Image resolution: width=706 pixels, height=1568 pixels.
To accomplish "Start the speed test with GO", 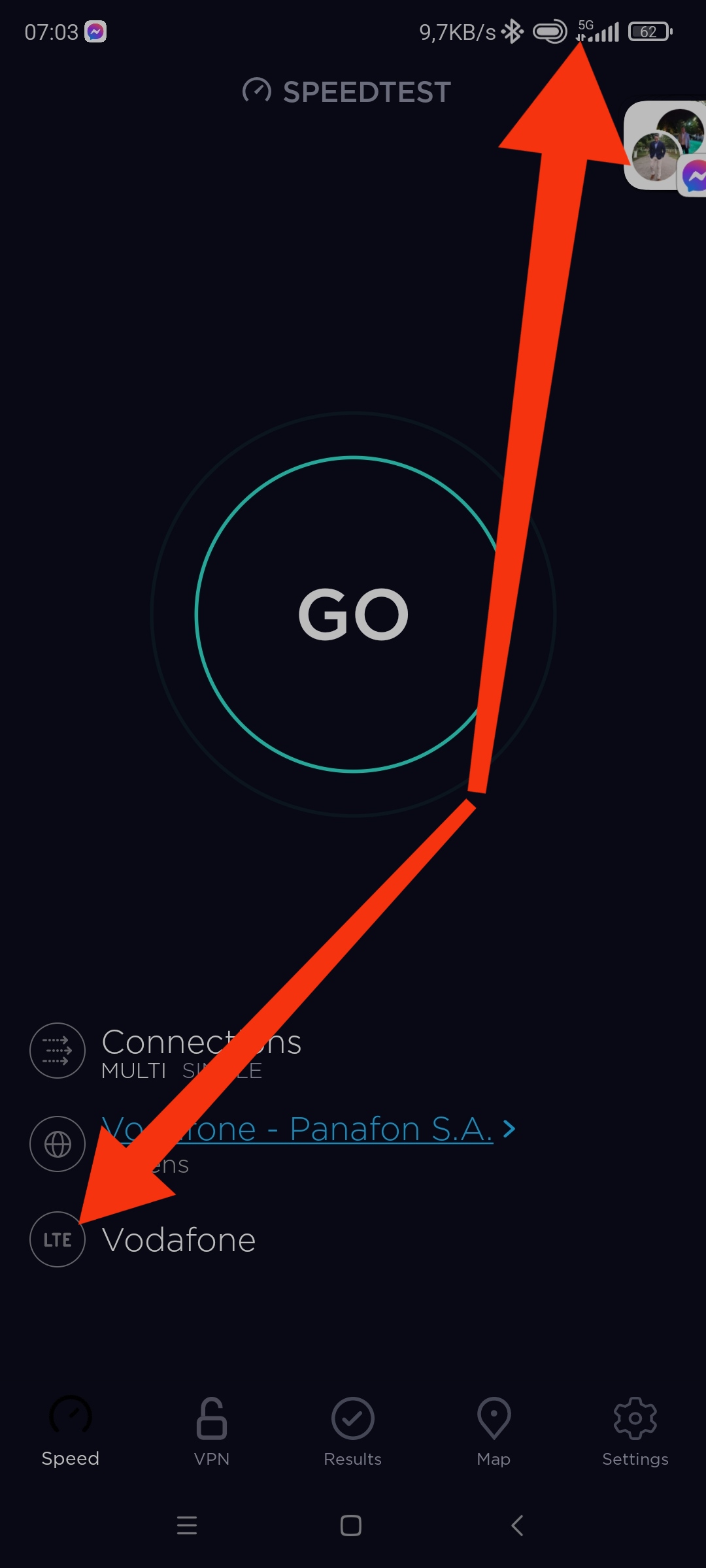I will tap(353, 614).
